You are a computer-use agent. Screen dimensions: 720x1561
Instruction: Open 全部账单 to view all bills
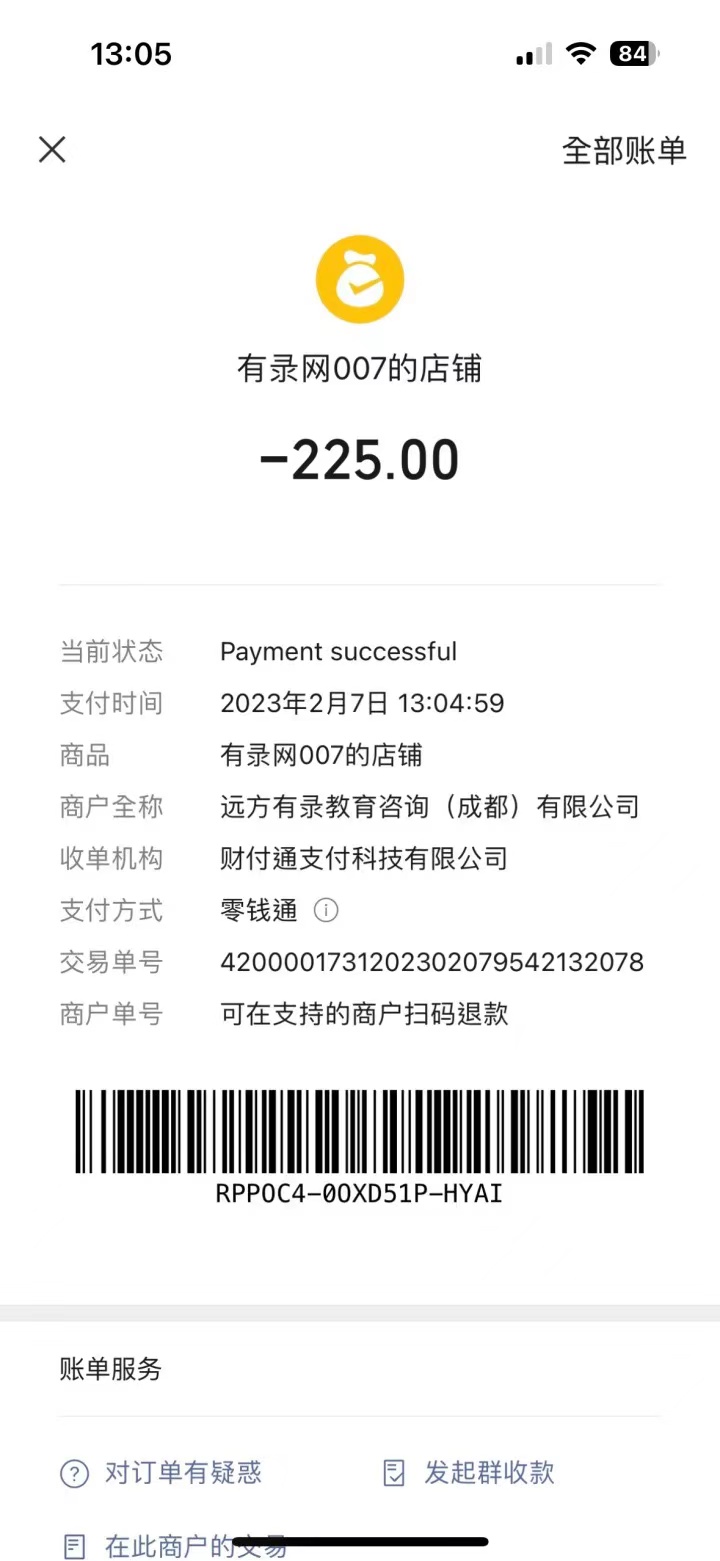624,151
